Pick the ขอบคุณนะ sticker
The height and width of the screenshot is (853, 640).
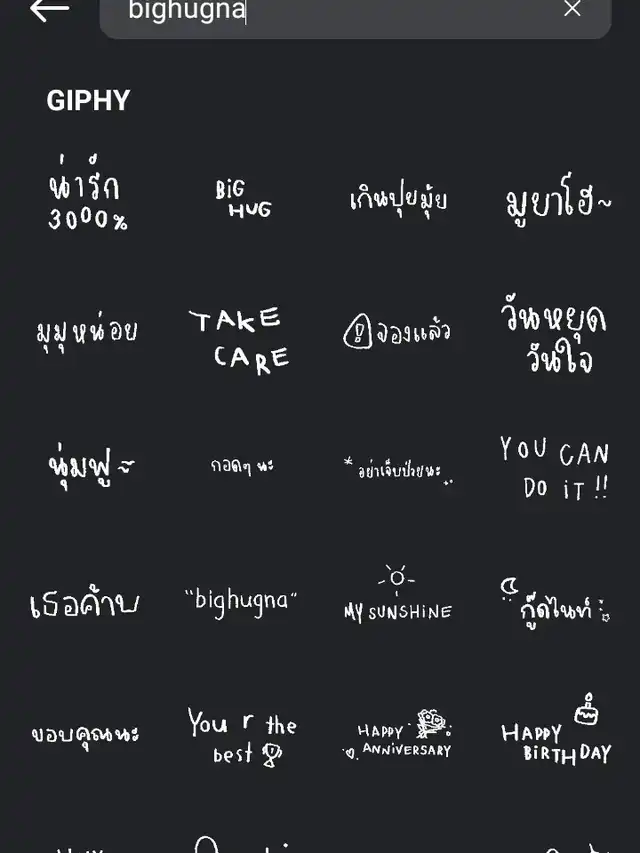[x=85, y=734]
